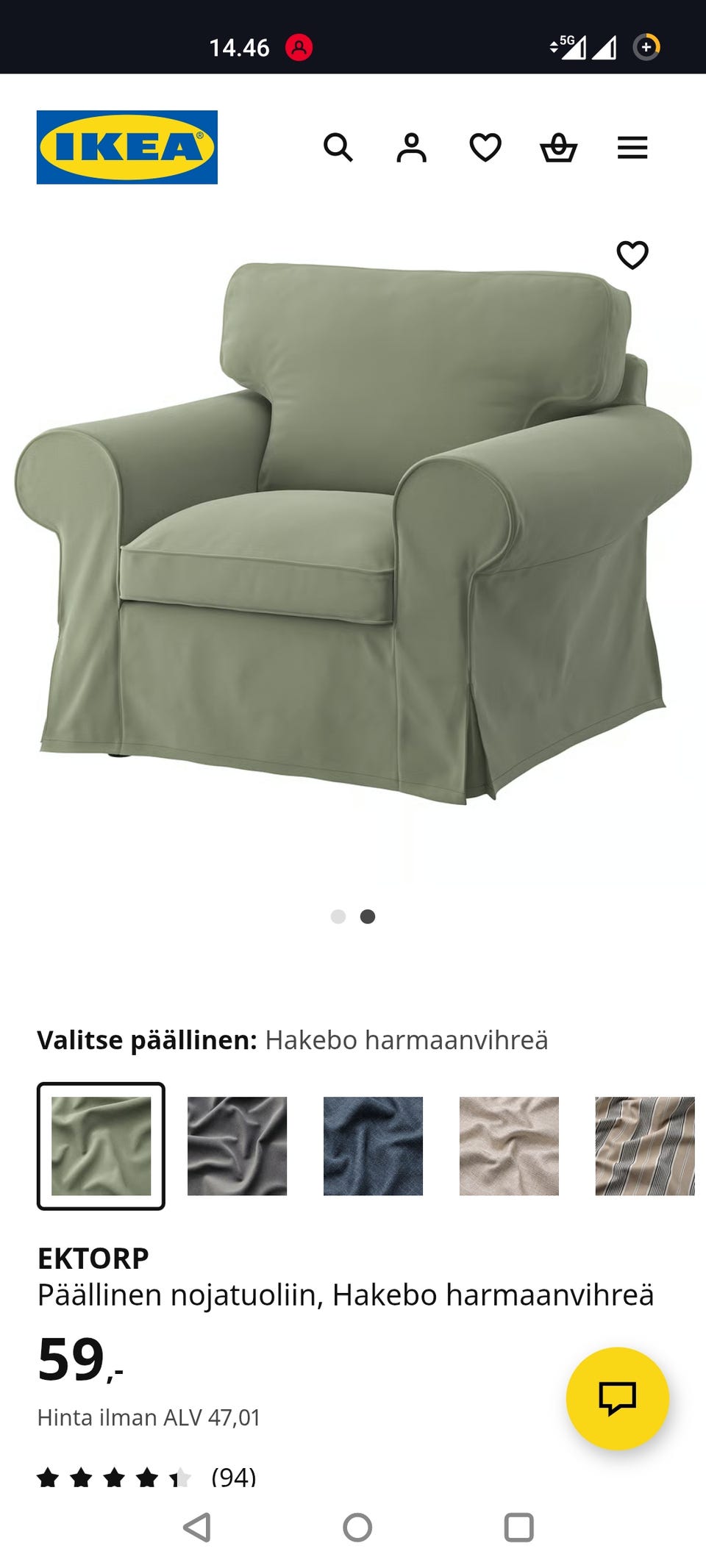Screen dimensions: 706x1568
Task: Choose the beige fabric swatch
Action: [509, 1145]
